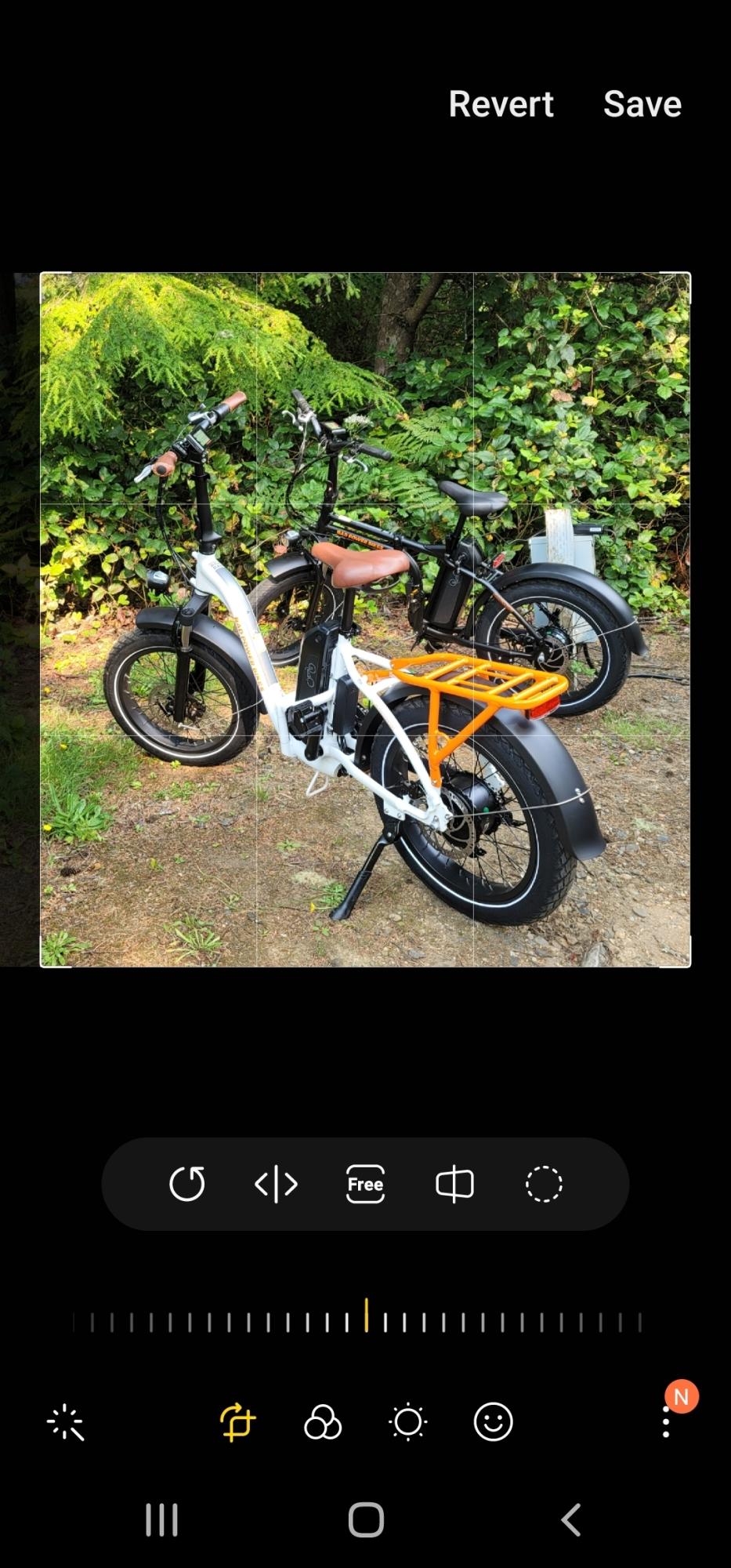Revert all edits to the photo
This screenshot has width=731, height=1568.
click(501, 104)
